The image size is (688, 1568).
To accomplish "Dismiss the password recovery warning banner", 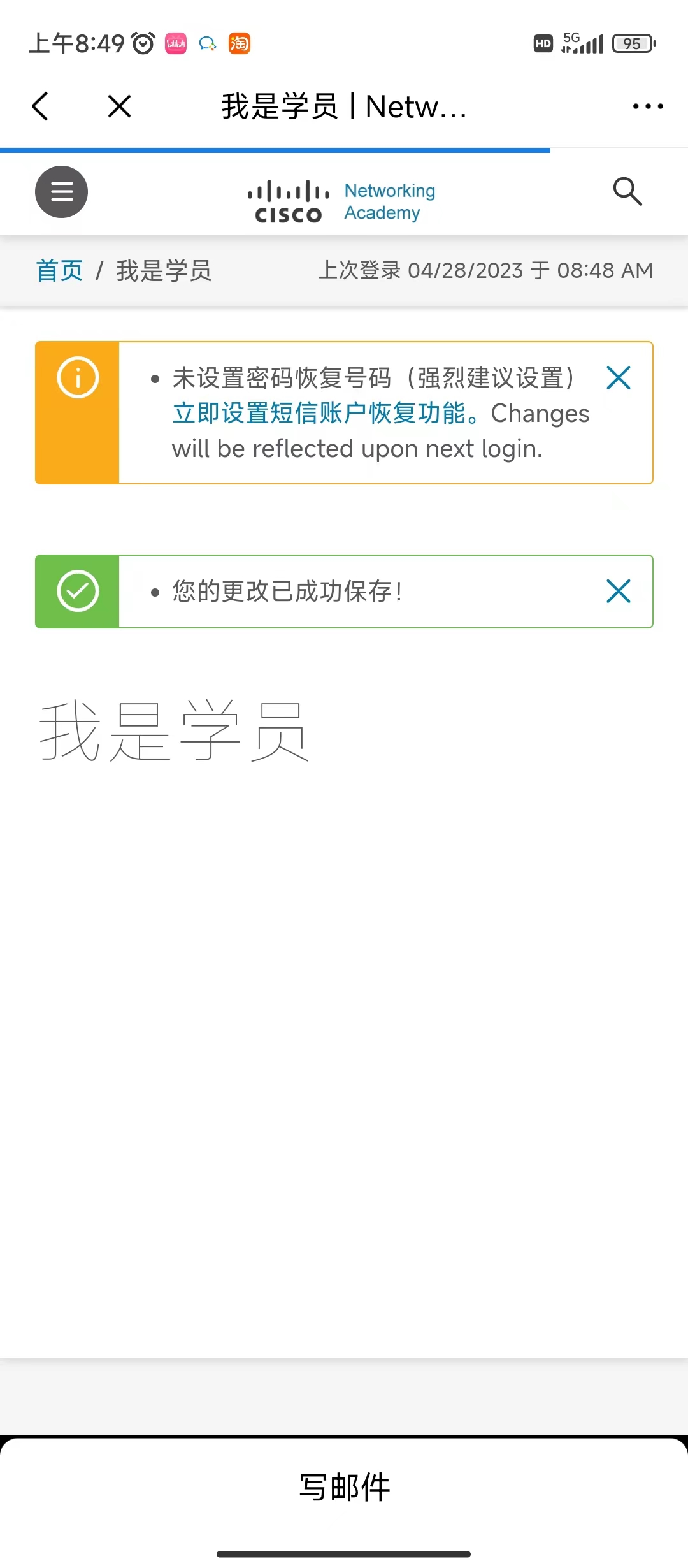I will point(618,378).
